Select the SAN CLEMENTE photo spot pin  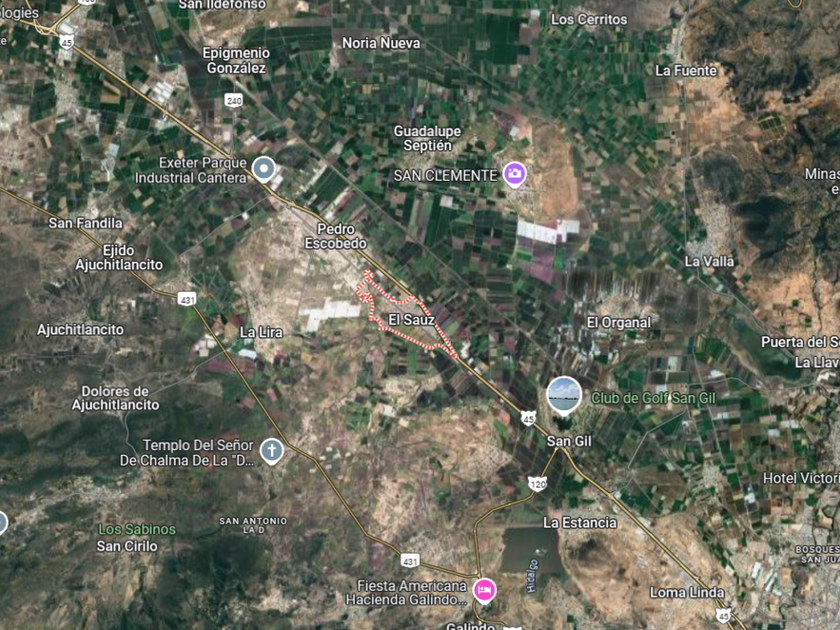point(515,175)
